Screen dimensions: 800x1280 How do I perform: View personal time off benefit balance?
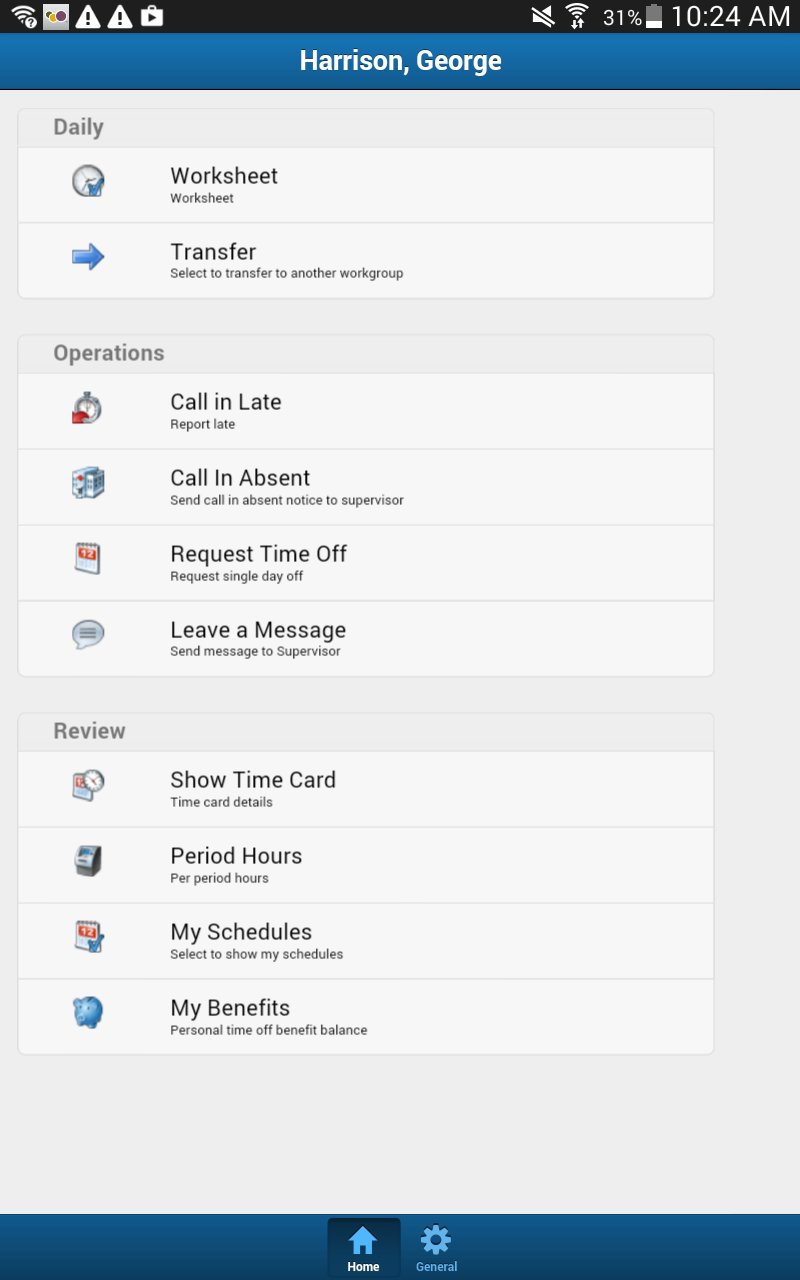coord(365,1015)
